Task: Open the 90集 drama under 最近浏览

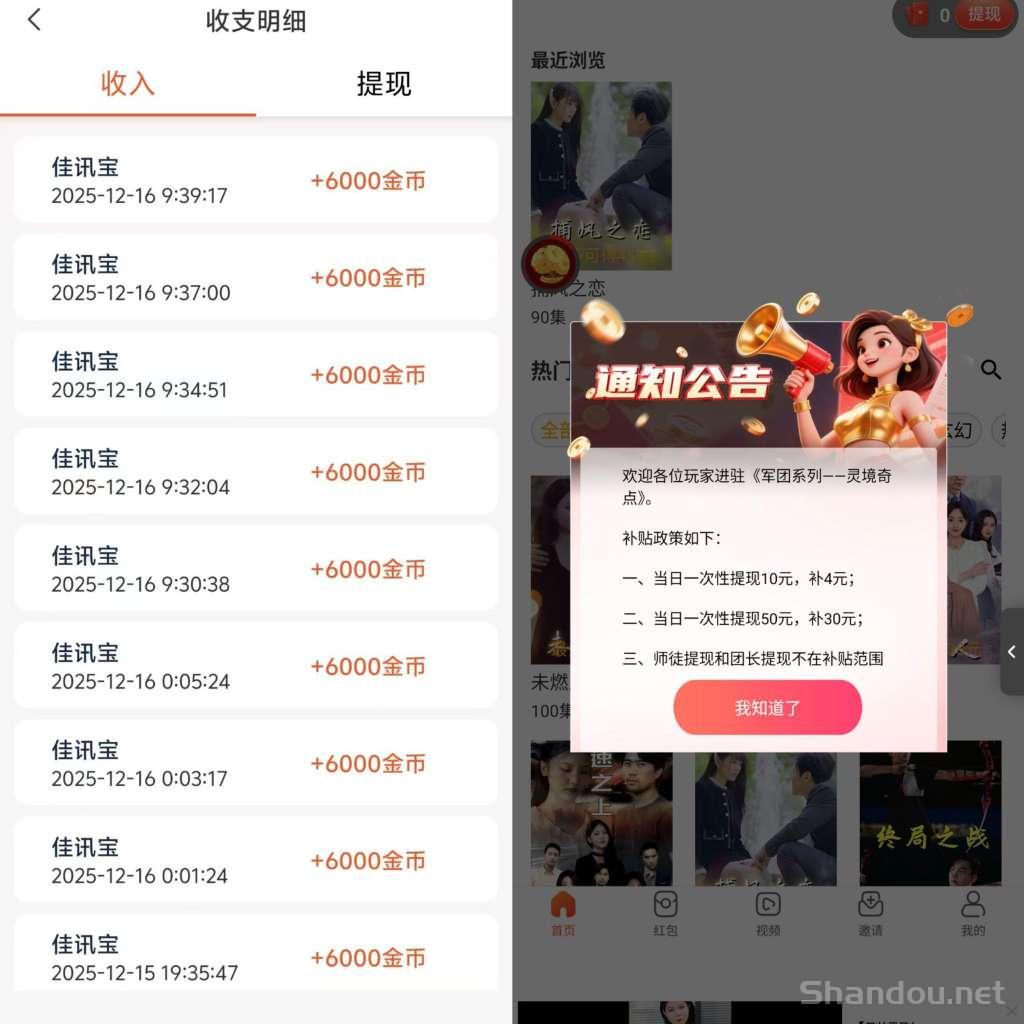Action: (601, 176)
